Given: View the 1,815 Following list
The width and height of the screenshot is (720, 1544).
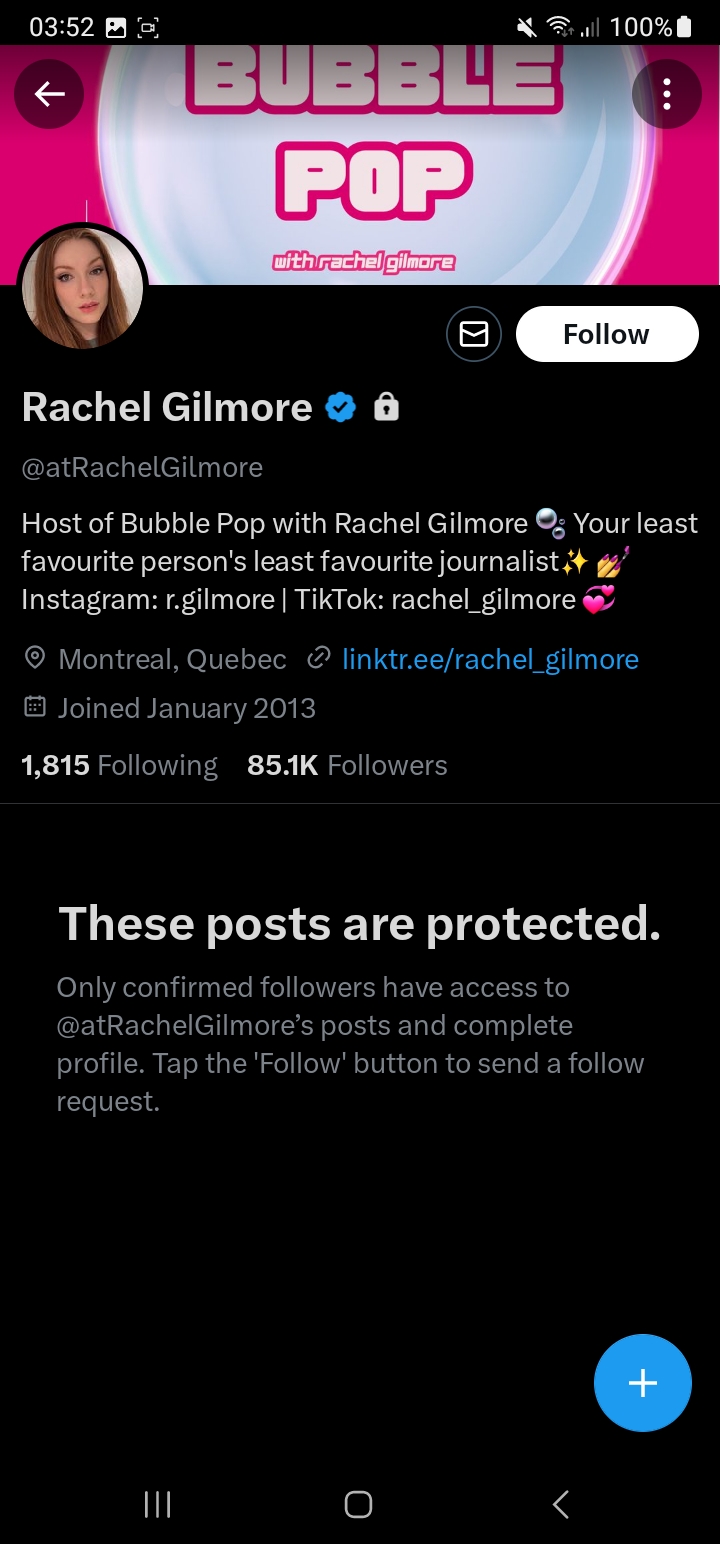Looking at the screenshot, I should [119, 765].
